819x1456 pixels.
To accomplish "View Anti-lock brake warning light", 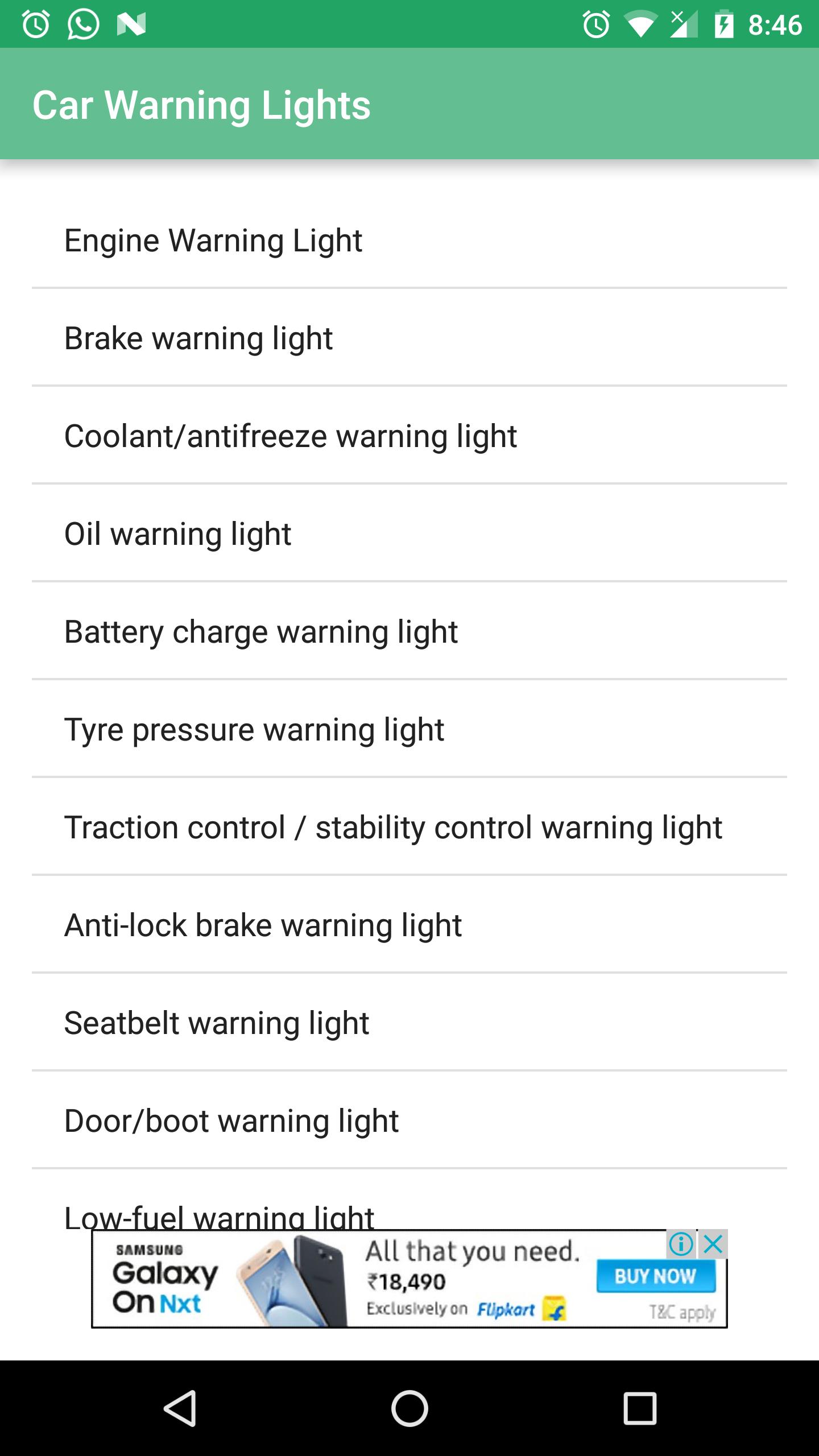I will click(409, 925).
